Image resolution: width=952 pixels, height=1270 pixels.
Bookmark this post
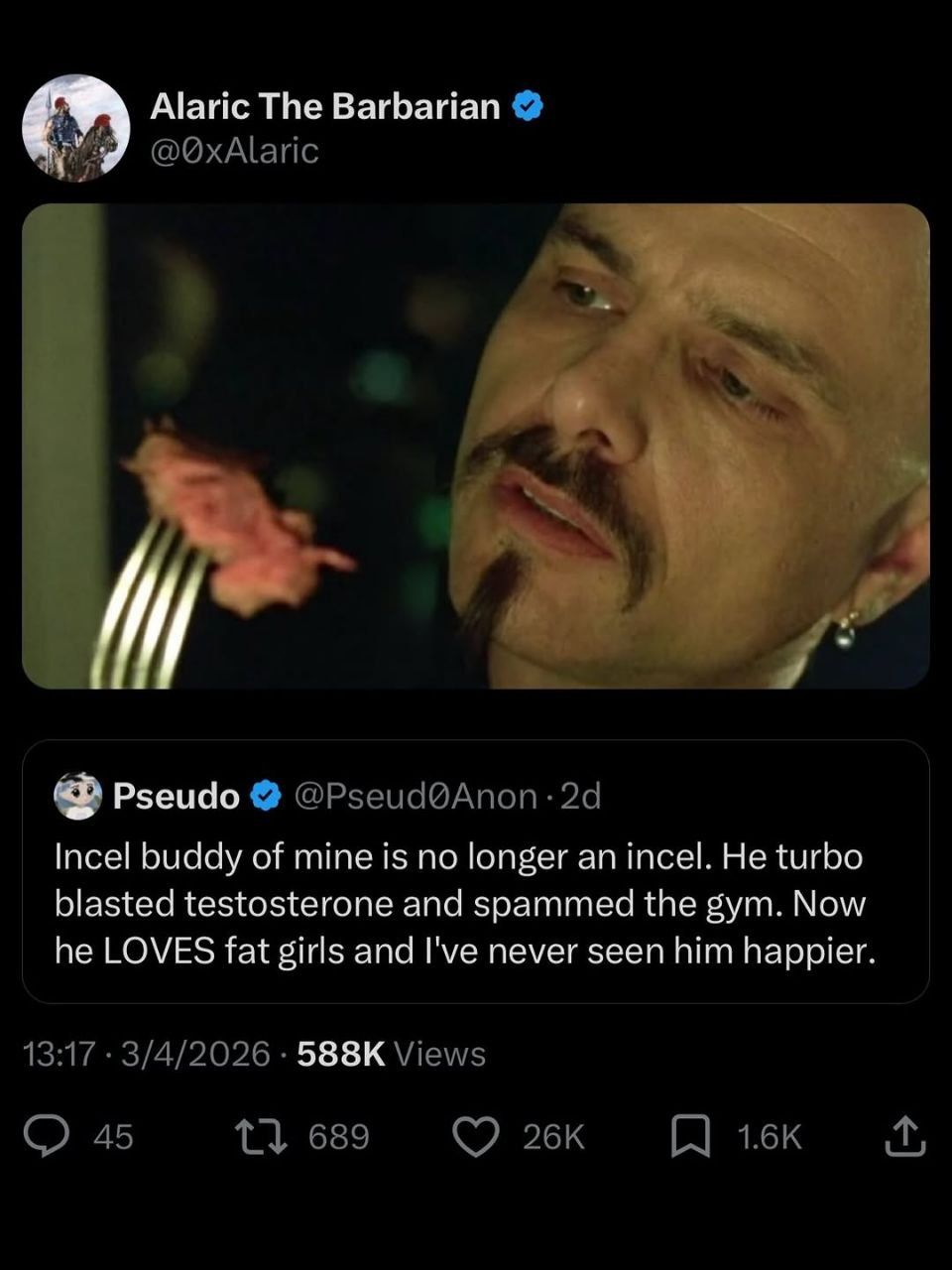point(690,1136)
